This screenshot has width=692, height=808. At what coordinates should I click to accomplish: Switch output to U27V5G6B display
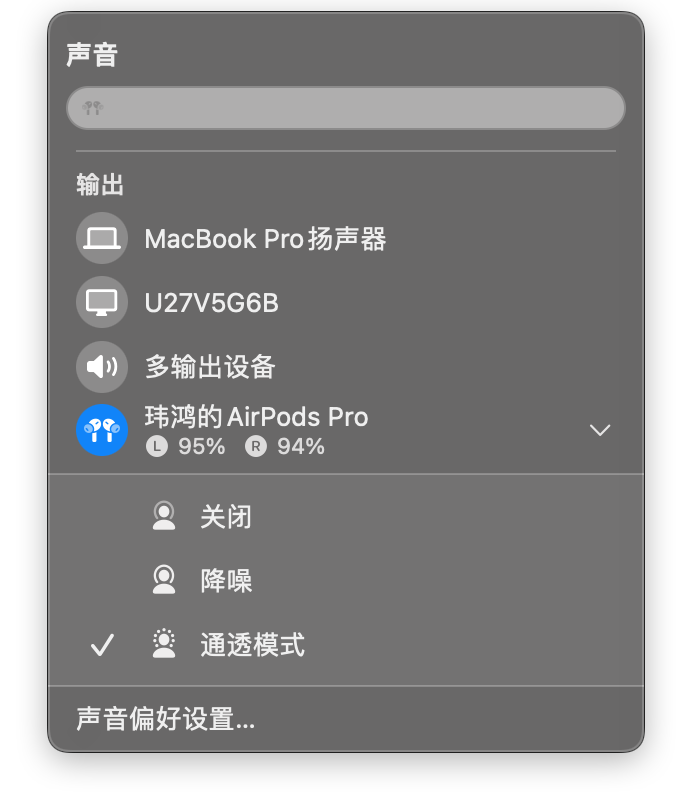coord(211,303)
